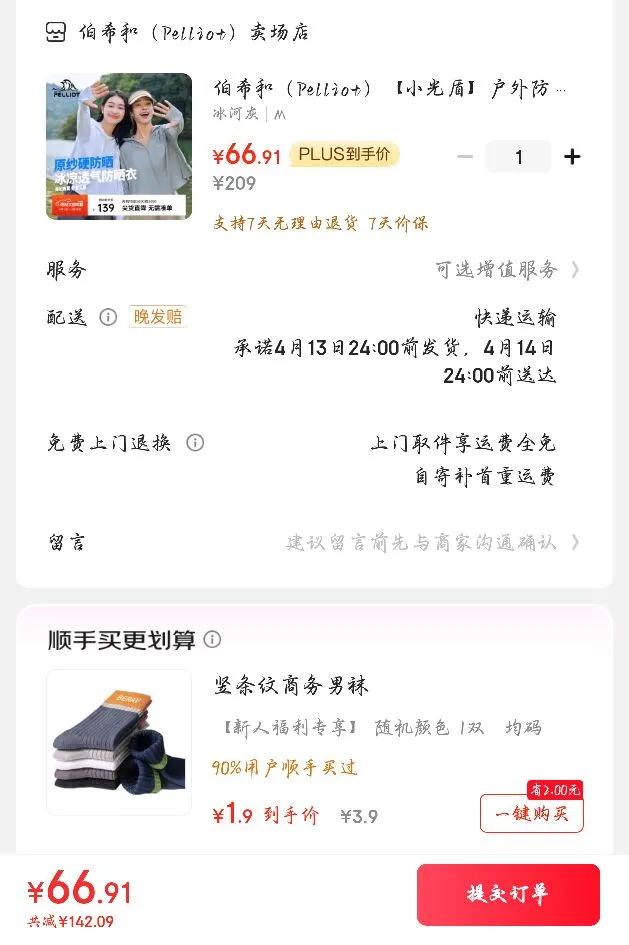629x945 pixels.
Task: Tap the quantity field showing 1
Action: (x=518, y=156)
